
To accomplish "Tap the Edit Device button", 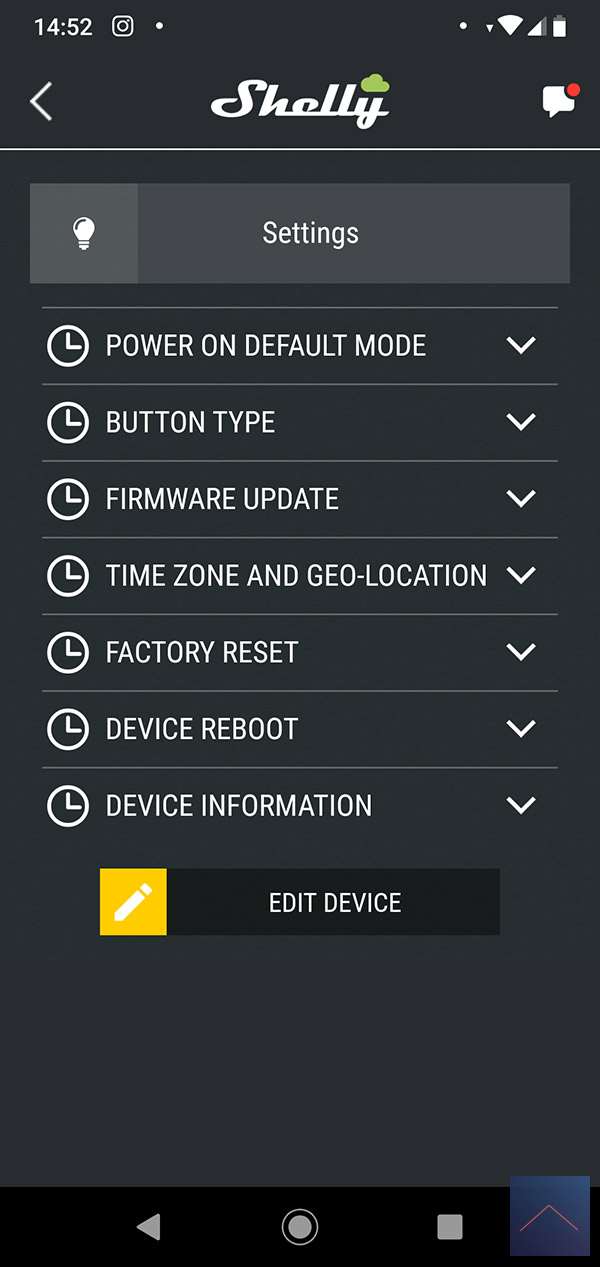I will [x=300, y=902].
